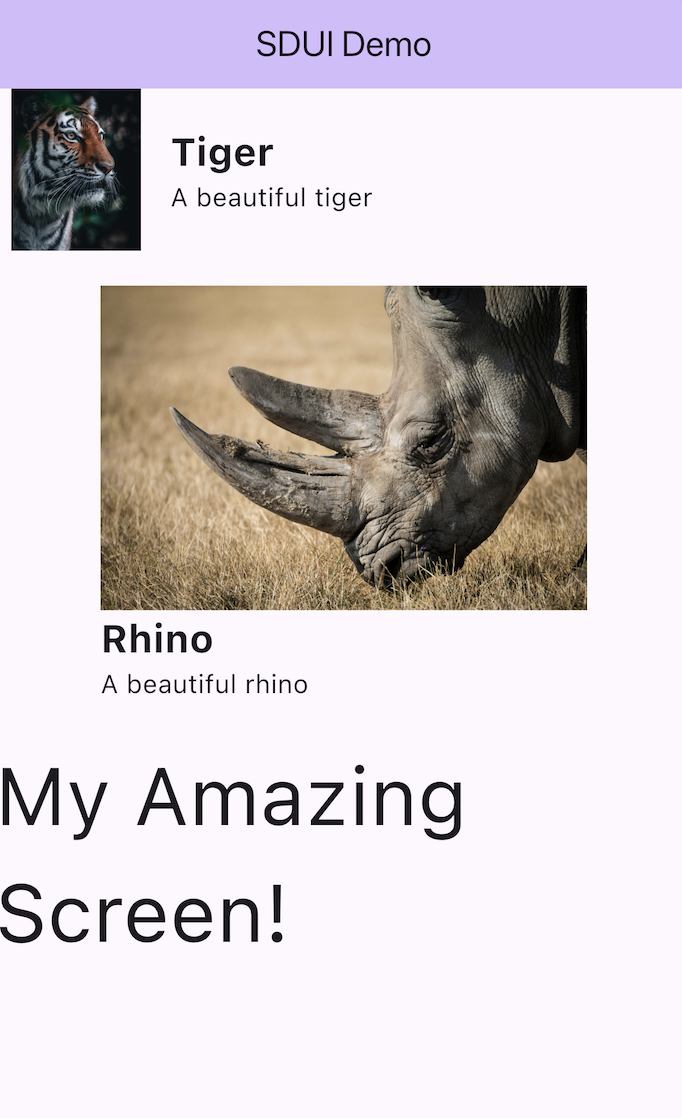Open the Rhino card
The image size is (682, 1118).
343,448
